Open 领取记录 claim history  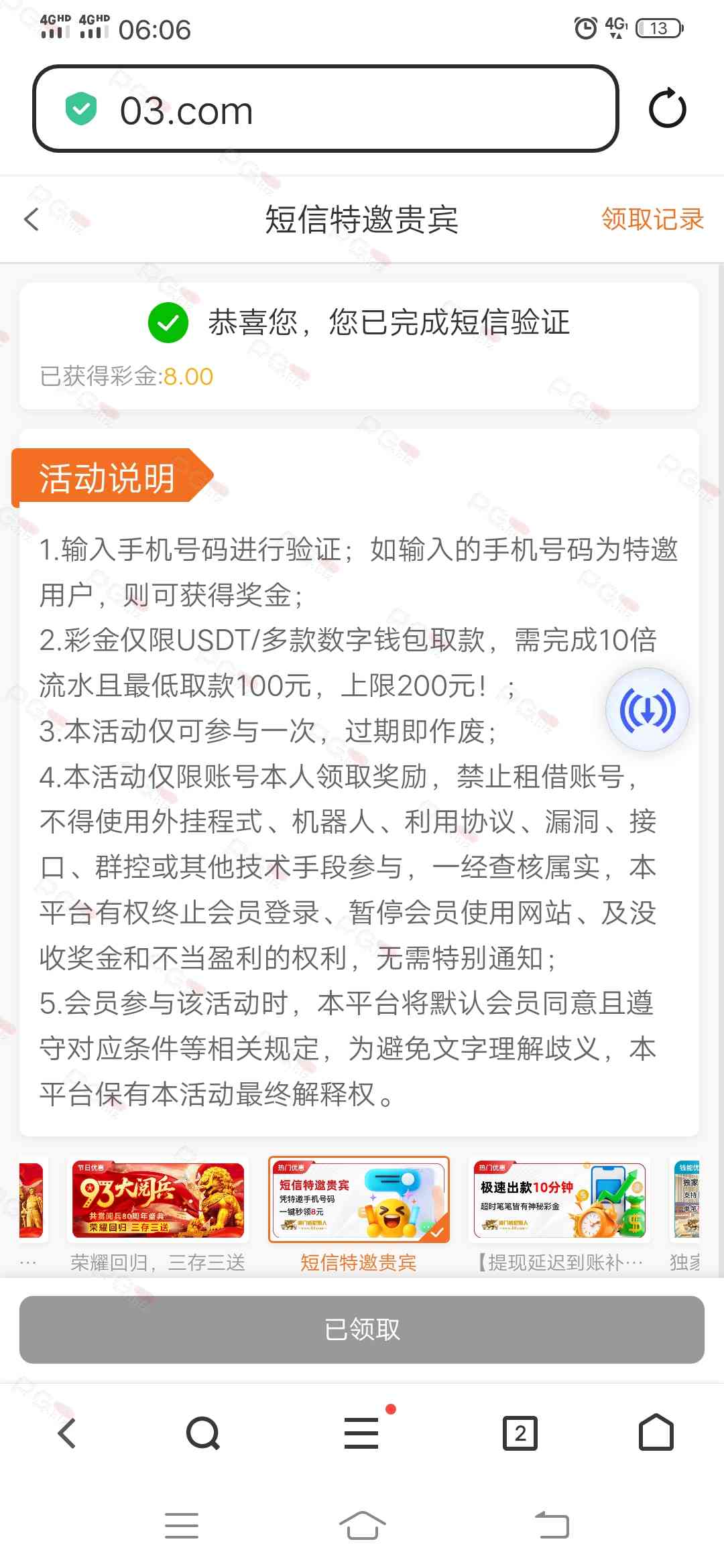point(652,219)
